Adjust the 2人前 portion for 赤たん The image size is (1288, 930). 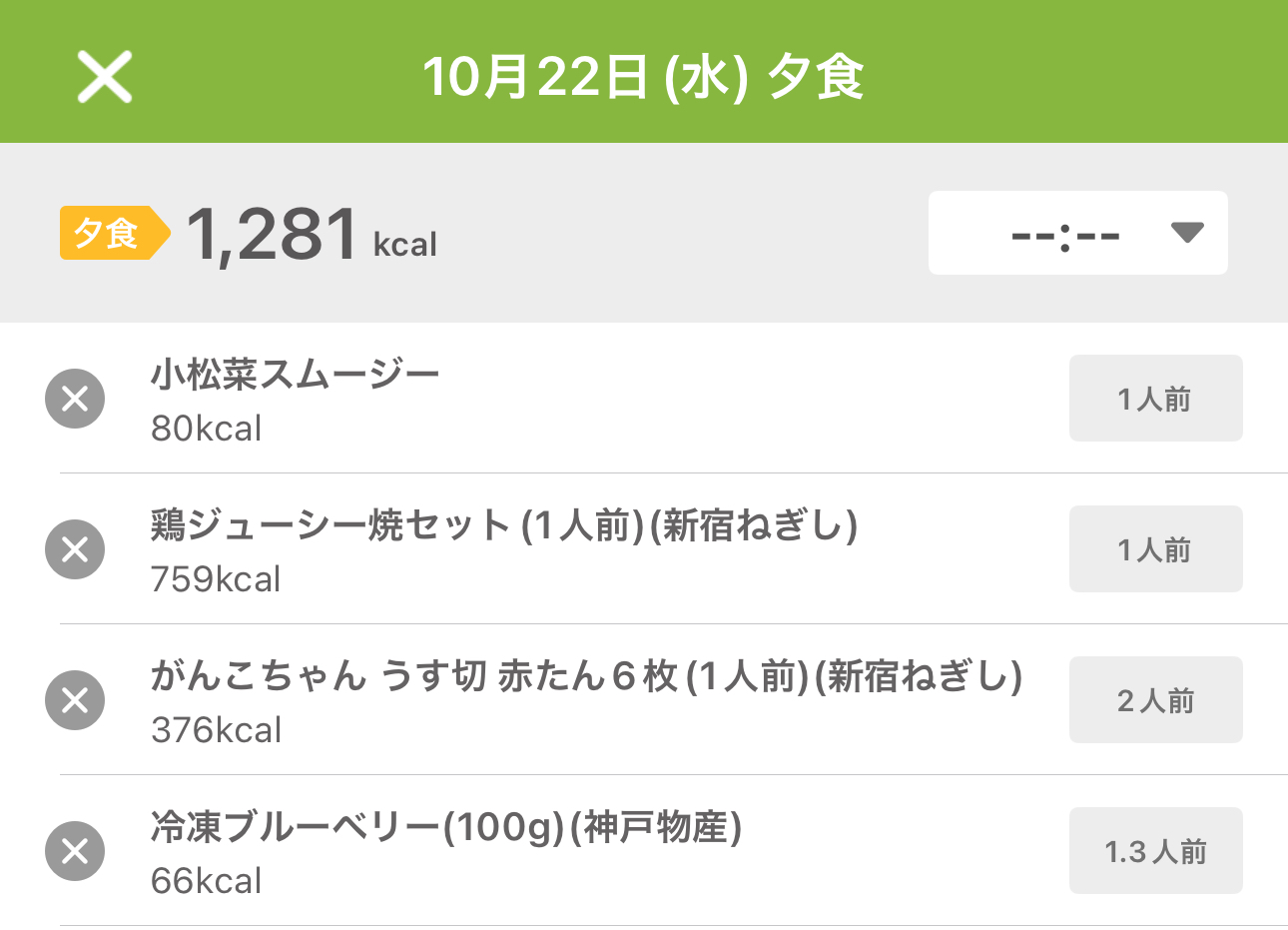click(x=1155, y=700)
